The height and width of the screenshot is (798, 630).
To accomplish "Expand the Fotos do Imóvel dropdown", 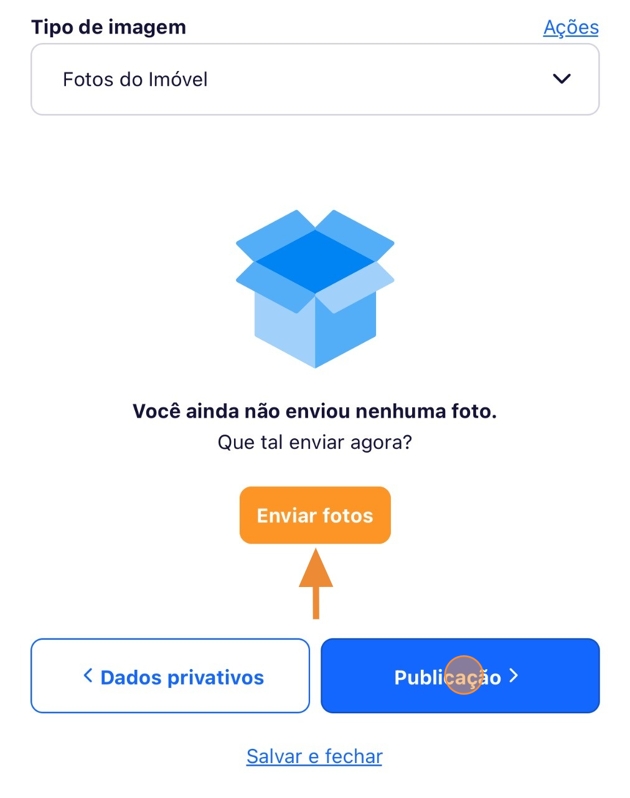I will pos(315,79).
